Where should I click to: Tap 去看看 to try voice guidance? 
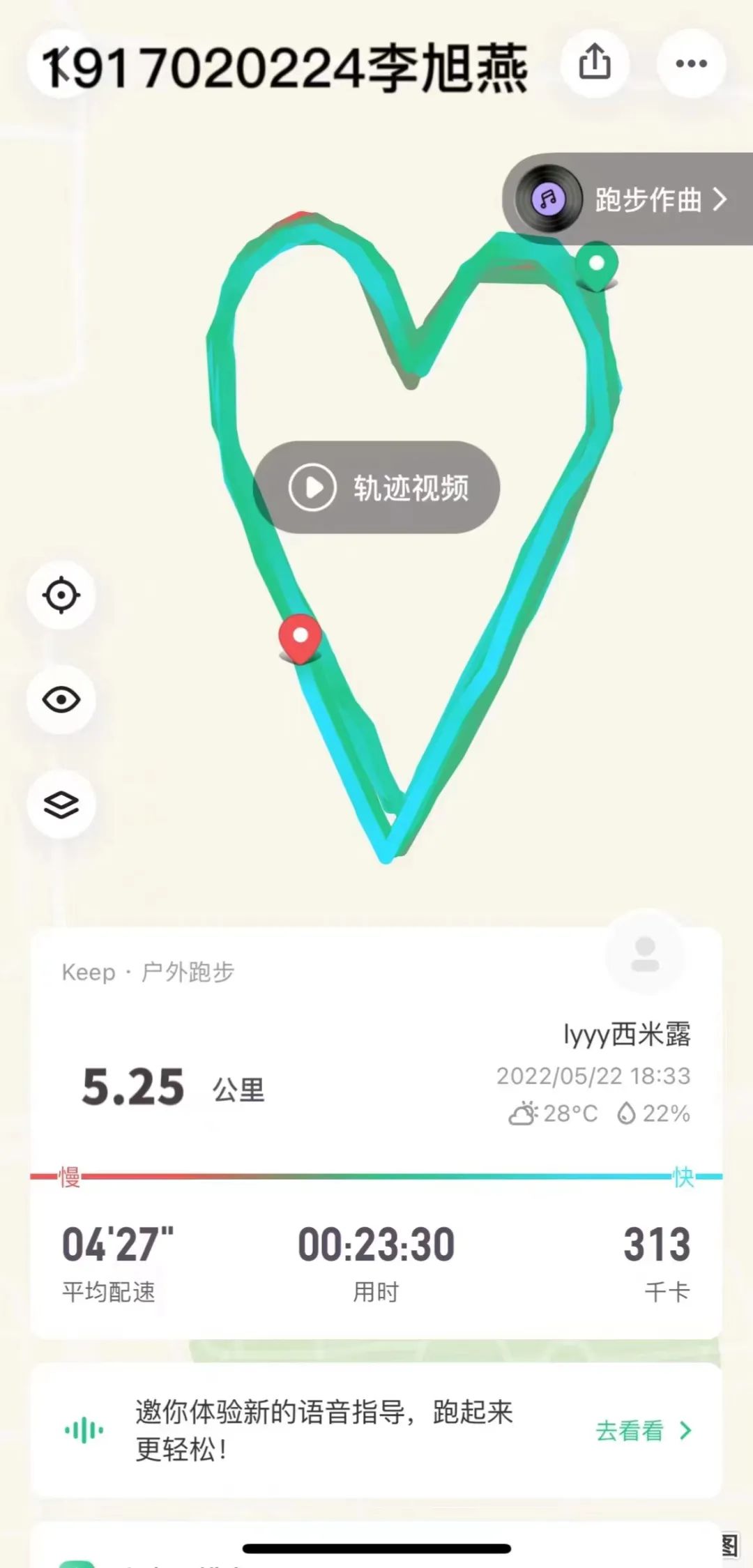point(643,1431)
